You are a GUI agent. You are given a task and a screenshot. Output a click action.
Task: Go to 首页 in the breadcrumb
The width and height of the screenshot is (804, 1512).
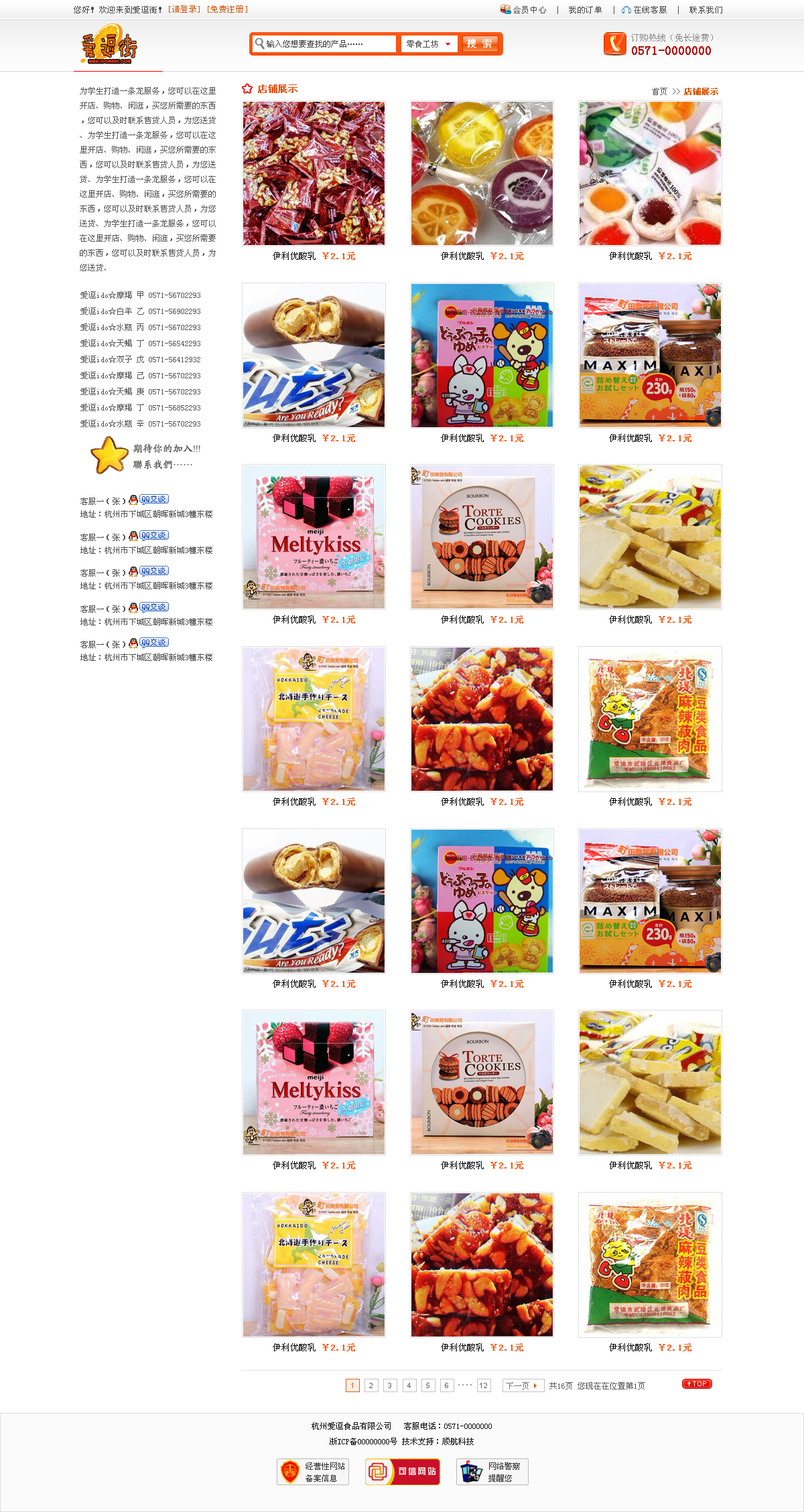(659, 92)
